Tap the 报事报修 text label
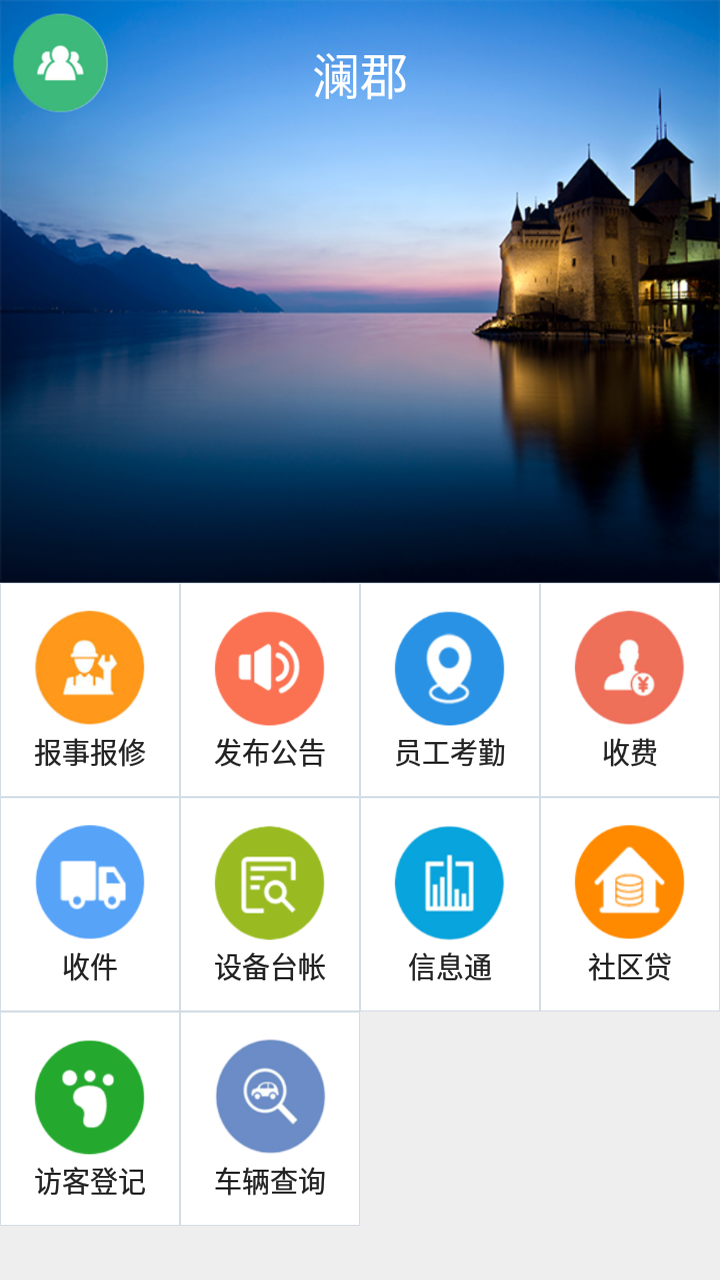This screenshot has height=1280, width=720. click(x=89, y=757)
